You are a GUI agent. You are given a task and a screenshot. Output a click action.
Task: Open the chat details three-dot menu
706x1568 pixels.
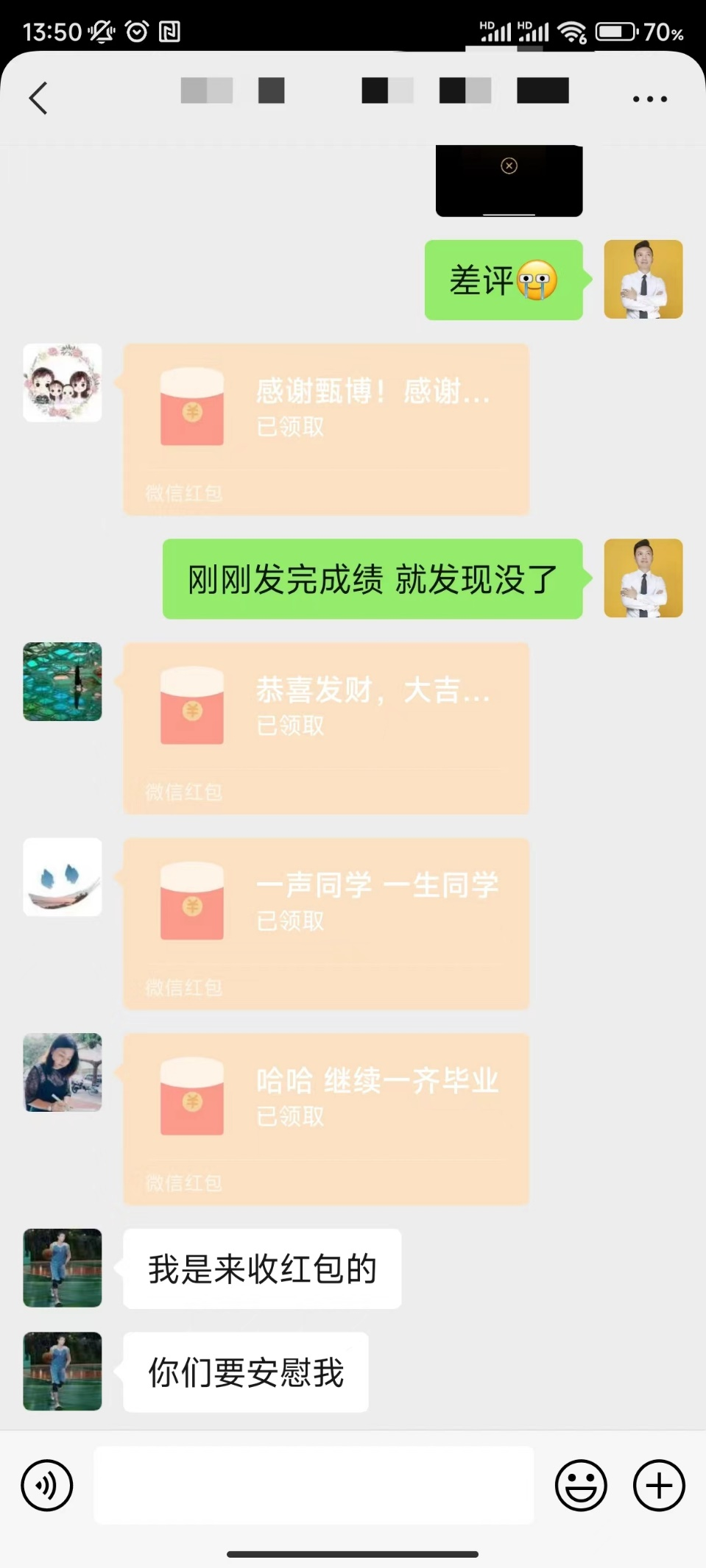649,99
